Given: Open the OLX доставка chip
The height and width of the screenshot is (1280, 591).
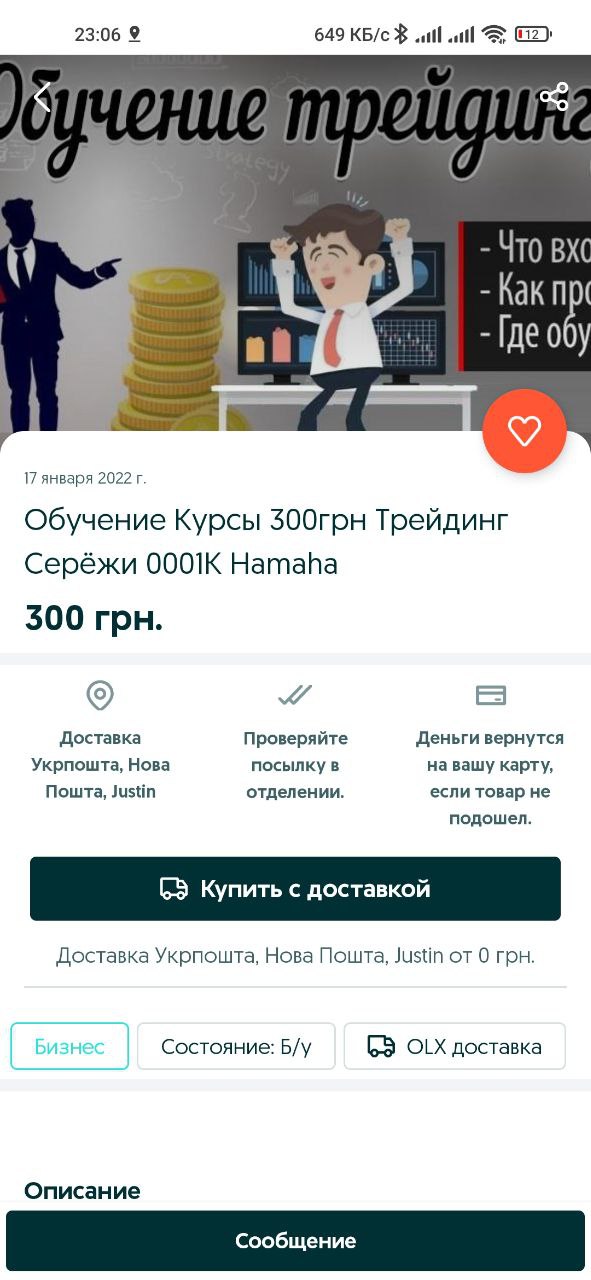Looking at the screenshot, I should pos(455,1047).
